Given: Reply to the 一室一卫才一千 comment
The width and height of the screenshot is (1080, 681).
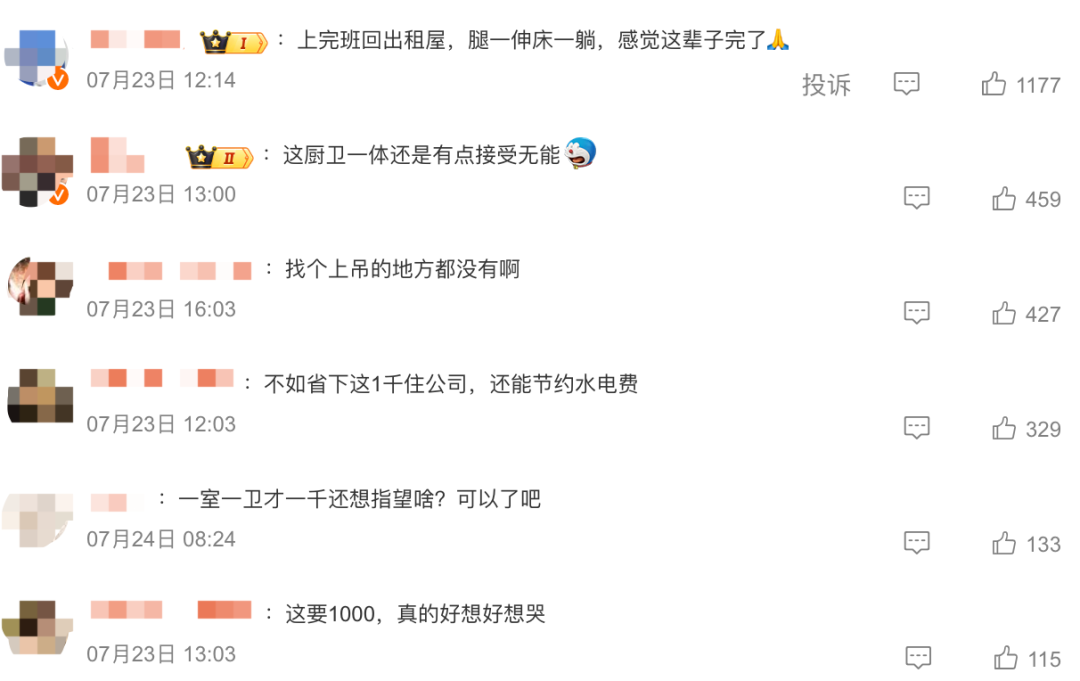Looking at the screenshot, I should [x=917, y=543].
